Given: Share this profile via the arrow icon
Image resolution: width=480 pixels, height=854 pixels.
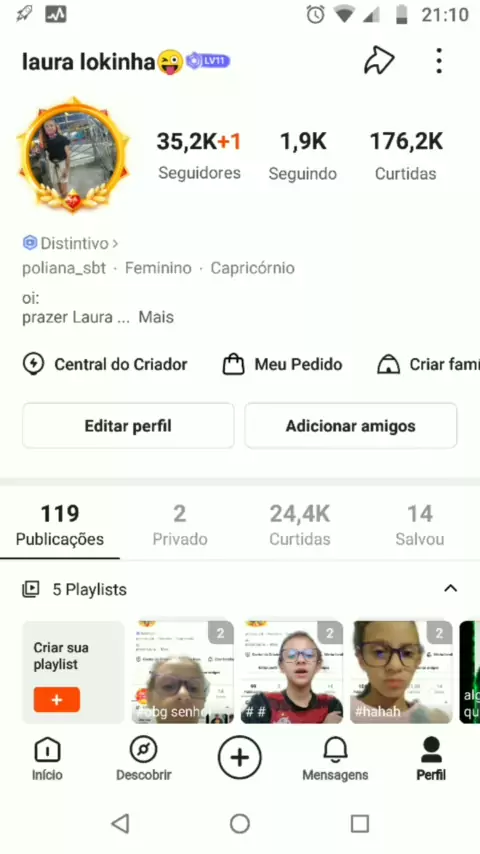Looking at the screenshot, I should coord(379,60).
